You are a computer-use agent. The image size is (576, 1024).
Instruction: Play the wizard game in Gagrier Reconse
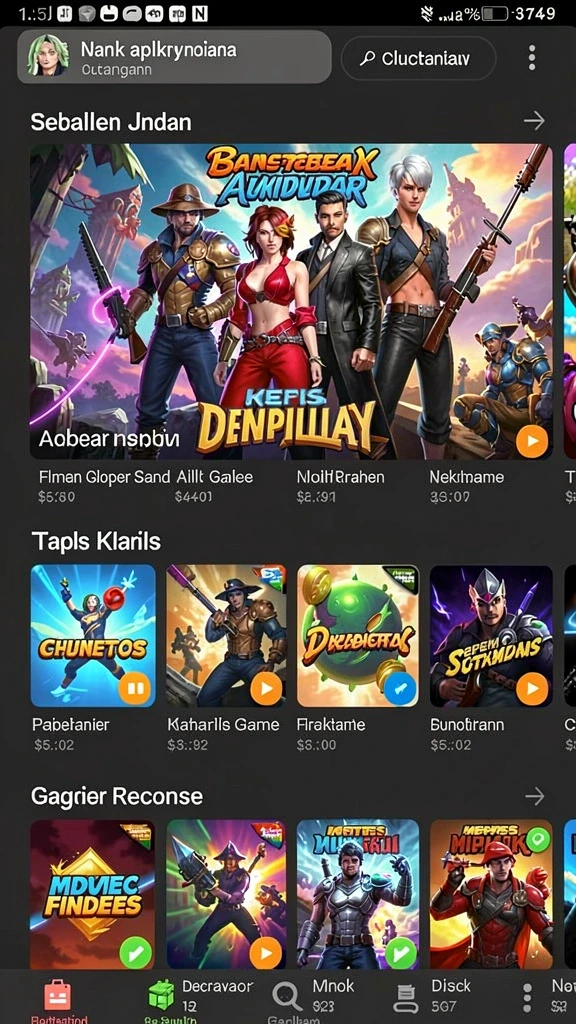[266, 953]
